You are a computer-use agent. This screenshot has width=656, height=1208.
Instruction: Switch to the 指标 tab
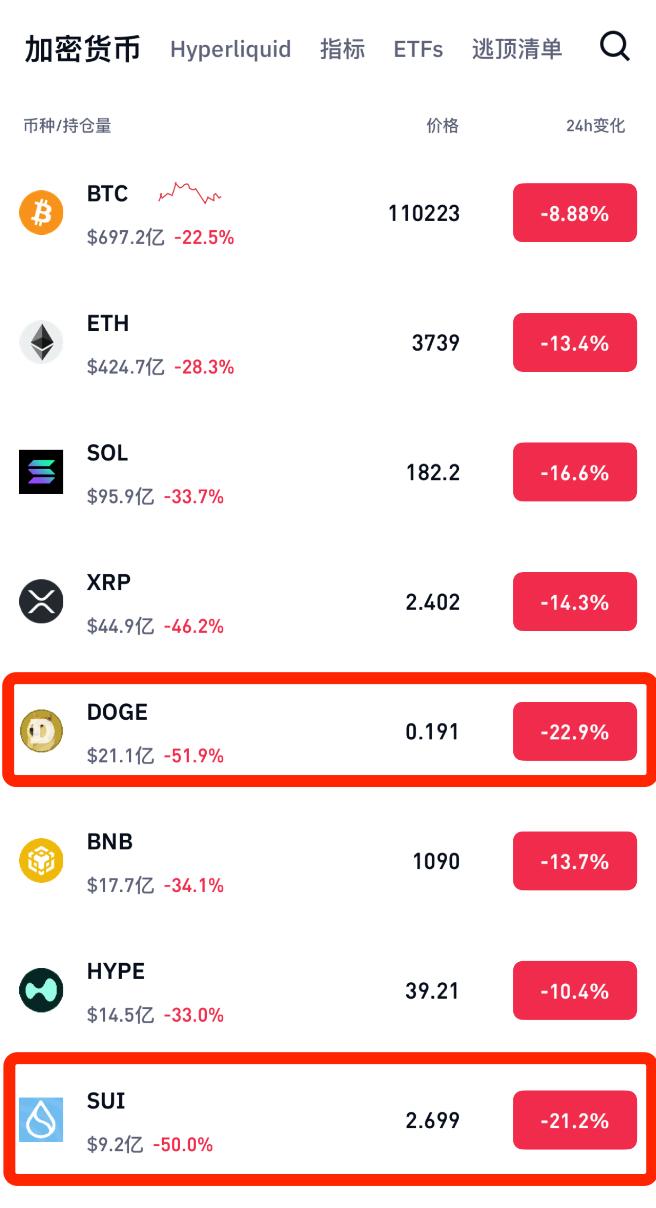click(x=342, y=49)
